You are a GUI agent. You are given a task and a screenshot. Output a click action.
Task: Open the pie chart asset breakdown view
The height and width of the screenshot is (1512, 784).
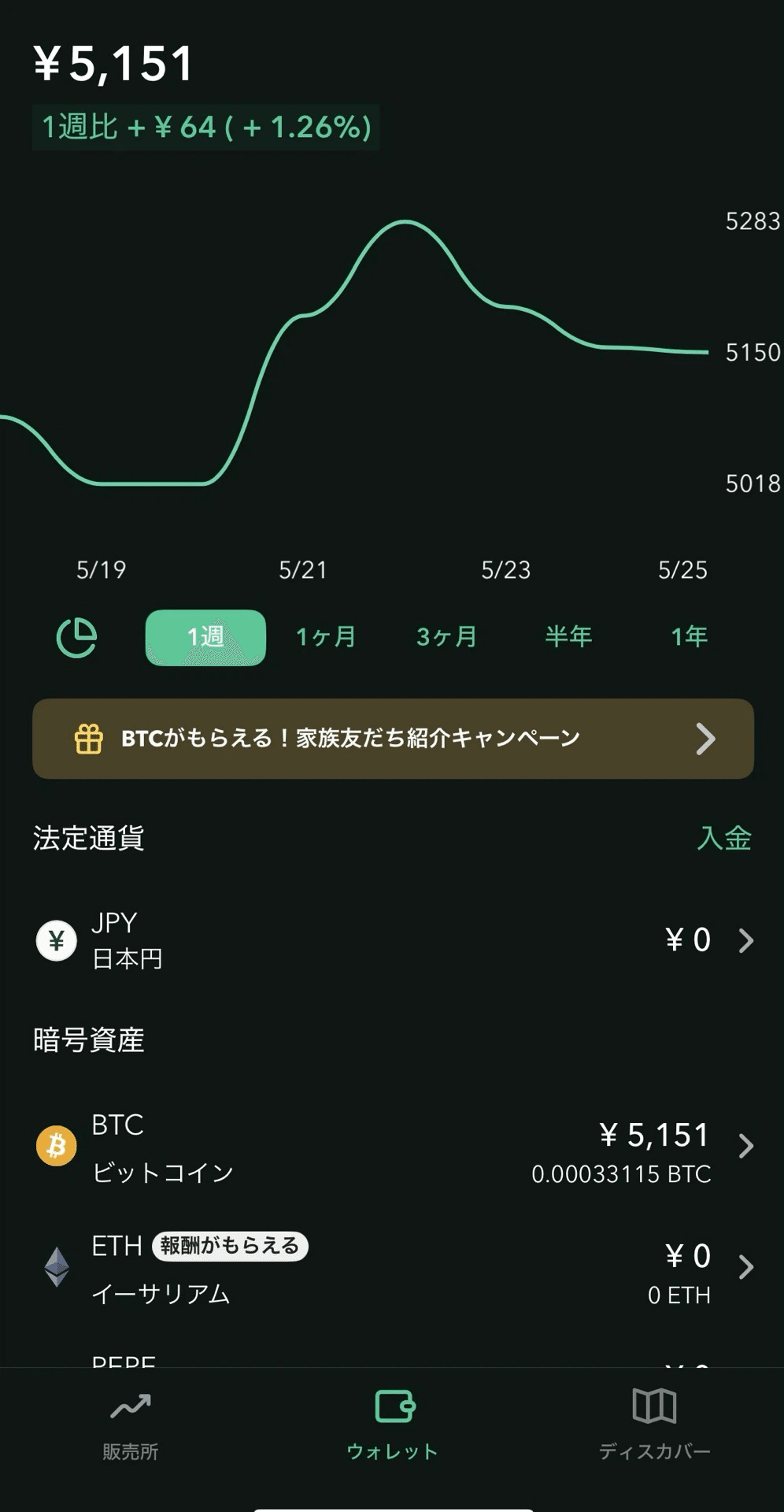[x=76, y=636]
